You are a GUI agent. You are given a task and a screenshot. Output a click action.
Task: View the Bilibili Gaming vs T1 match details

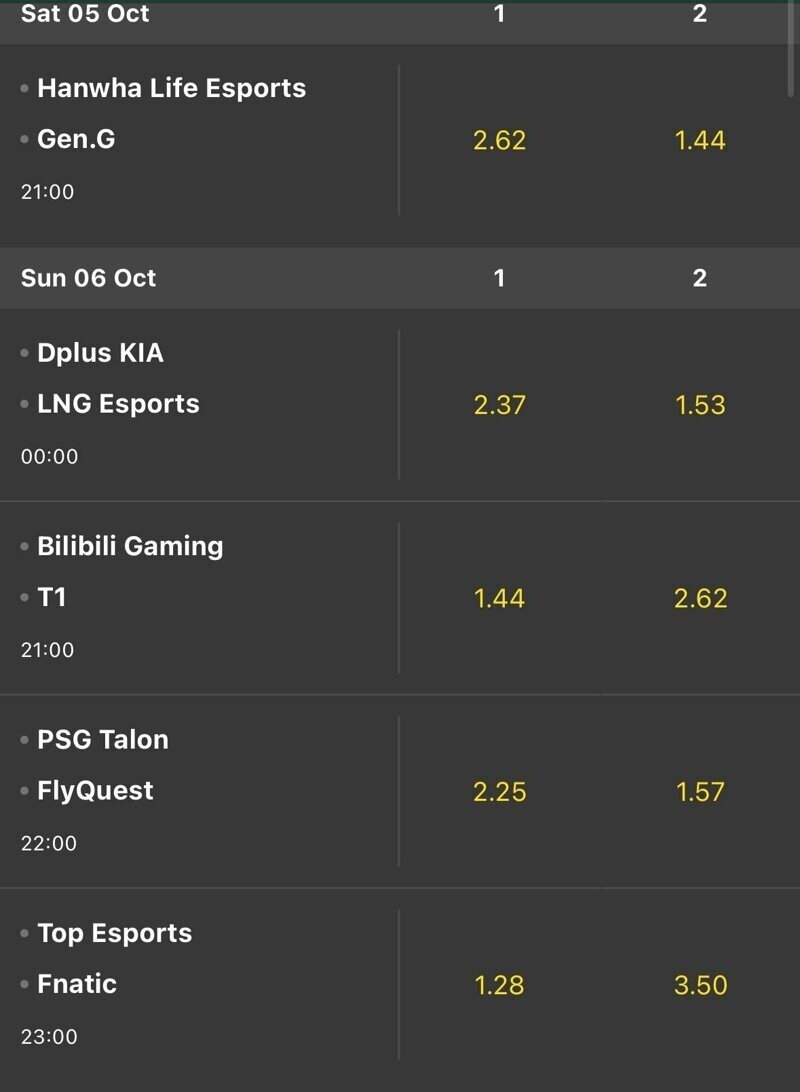point(199,598)
